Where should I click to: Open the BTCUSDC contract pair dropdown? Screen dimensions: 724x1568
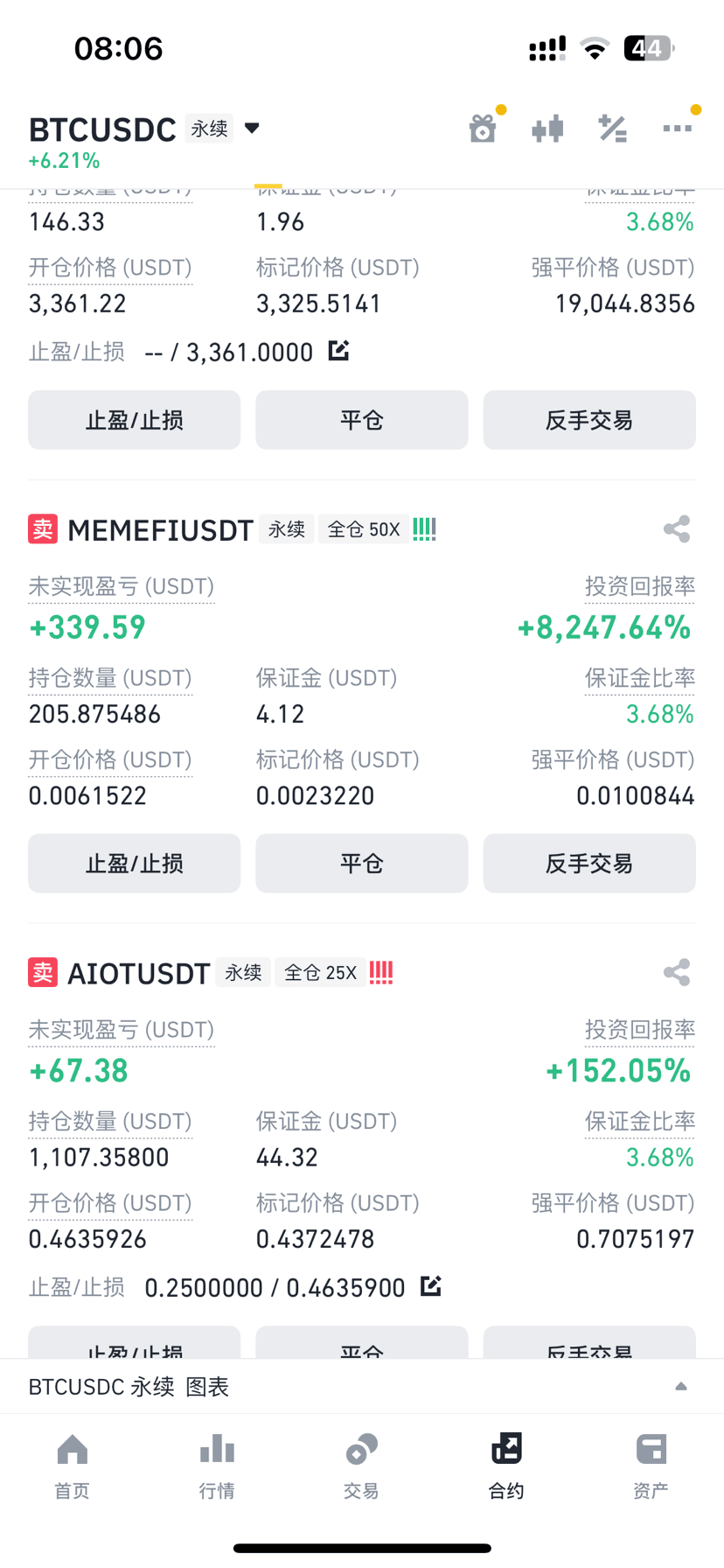(x=252, y=129)
